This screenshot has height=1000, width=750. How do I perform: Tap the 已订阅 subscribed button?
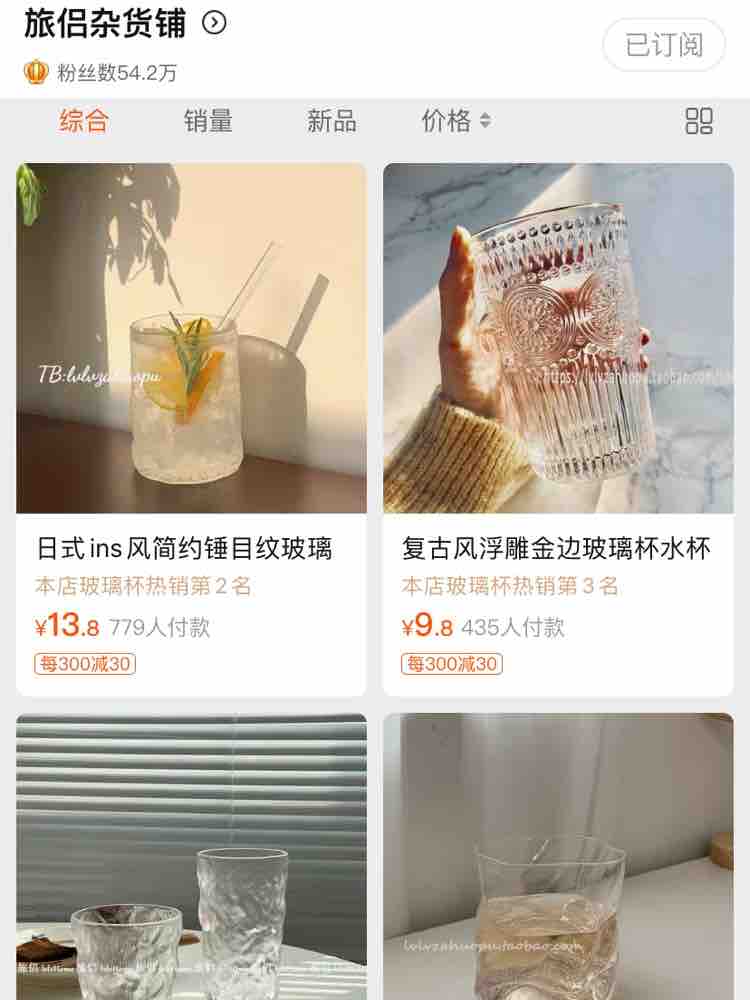[x=663, y=45]
